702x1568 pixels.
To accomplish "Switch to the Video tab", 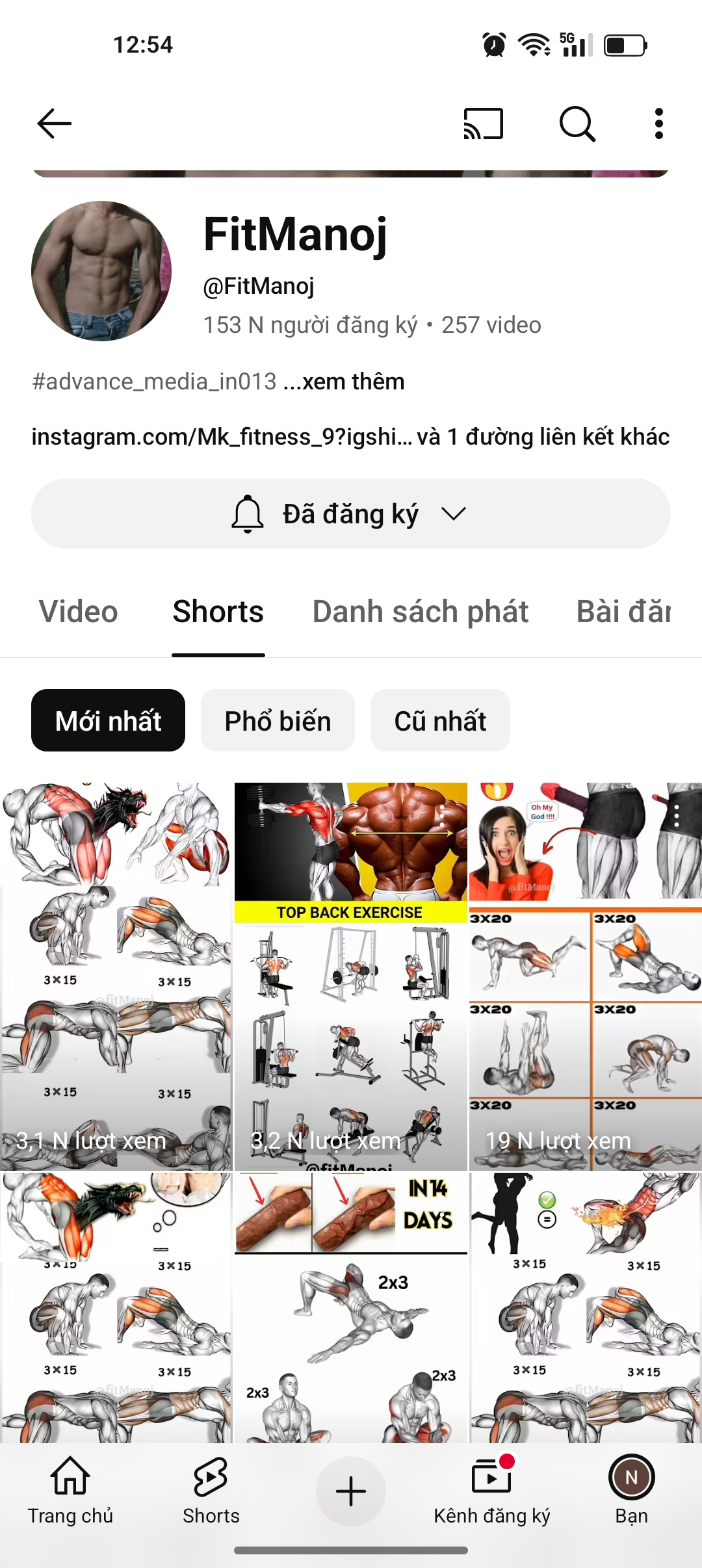I will [x=79, y=612].
